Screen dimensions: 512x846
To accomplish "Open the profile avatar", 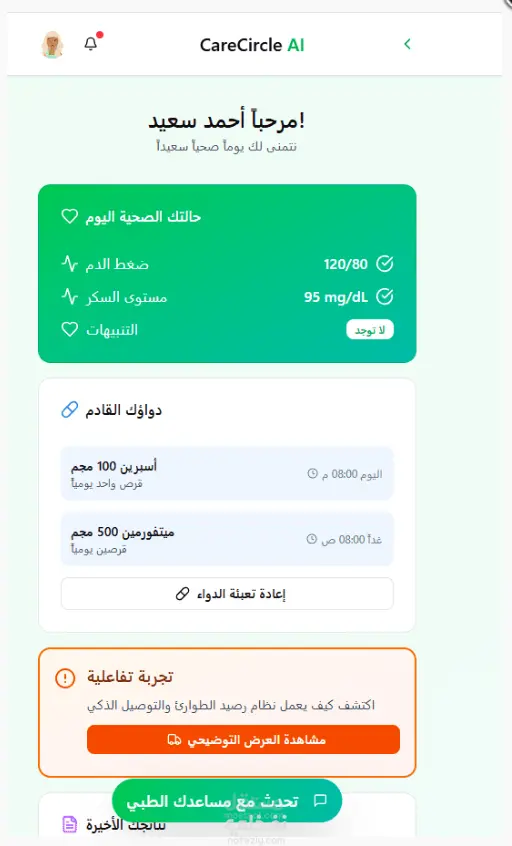I will coord(52,44).
